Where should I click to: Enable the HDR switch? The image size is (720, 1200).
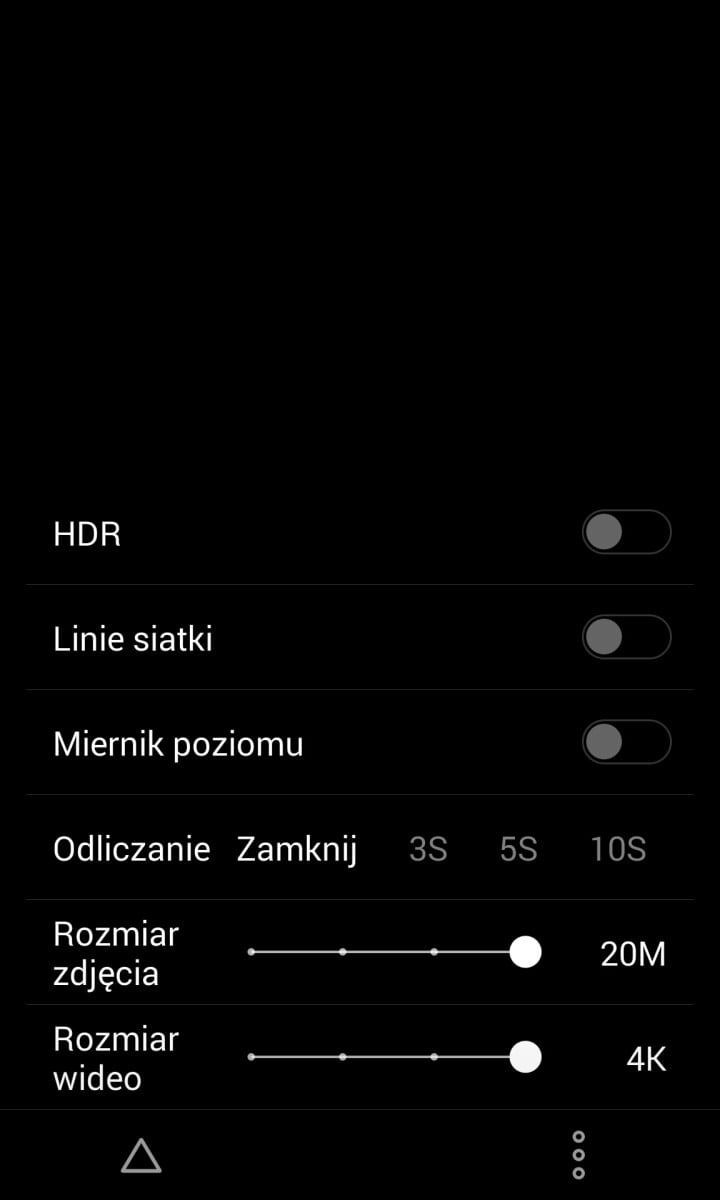(626, 532)
